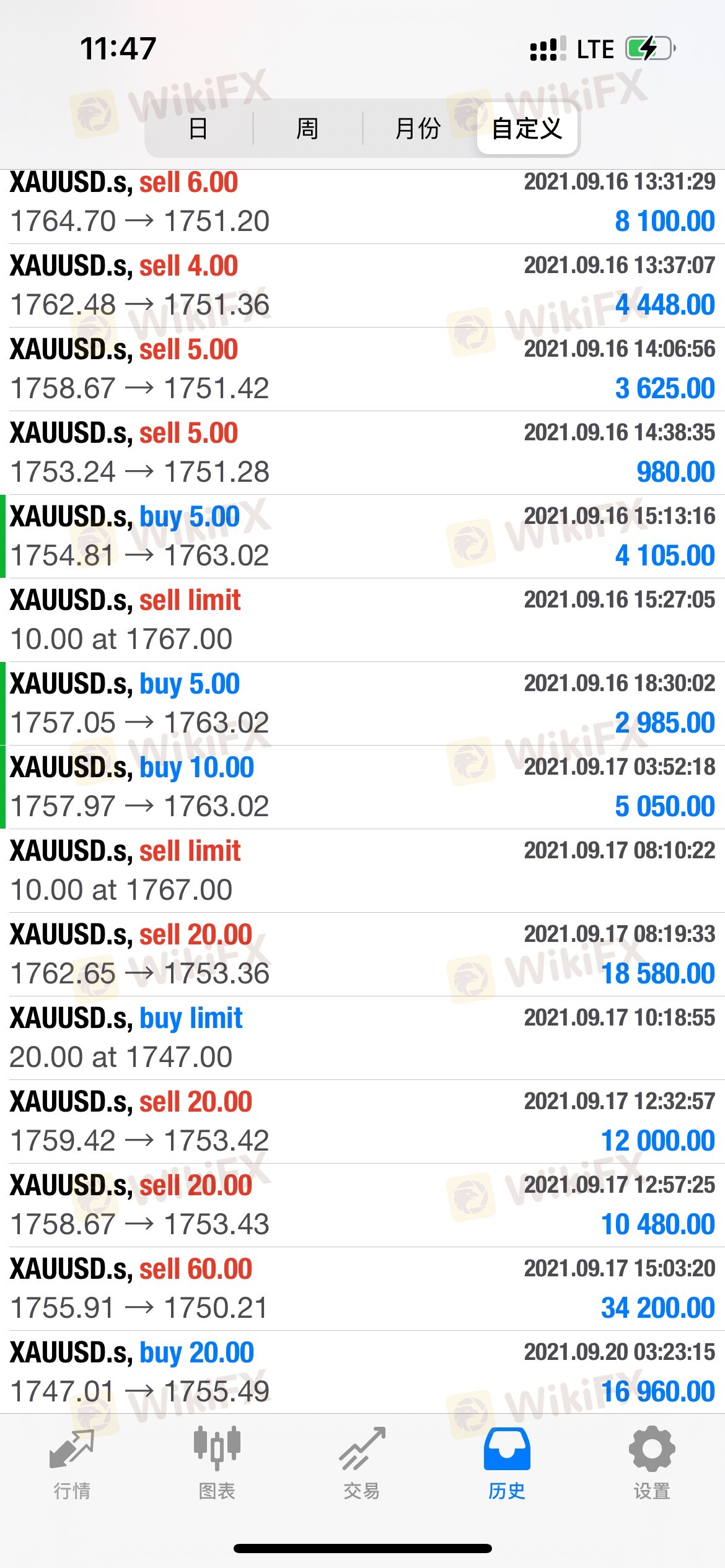View the sell 60.00 trade with 34 200.00 profit
This screenshot has height=1568, width=725.
pos(362,1289)
